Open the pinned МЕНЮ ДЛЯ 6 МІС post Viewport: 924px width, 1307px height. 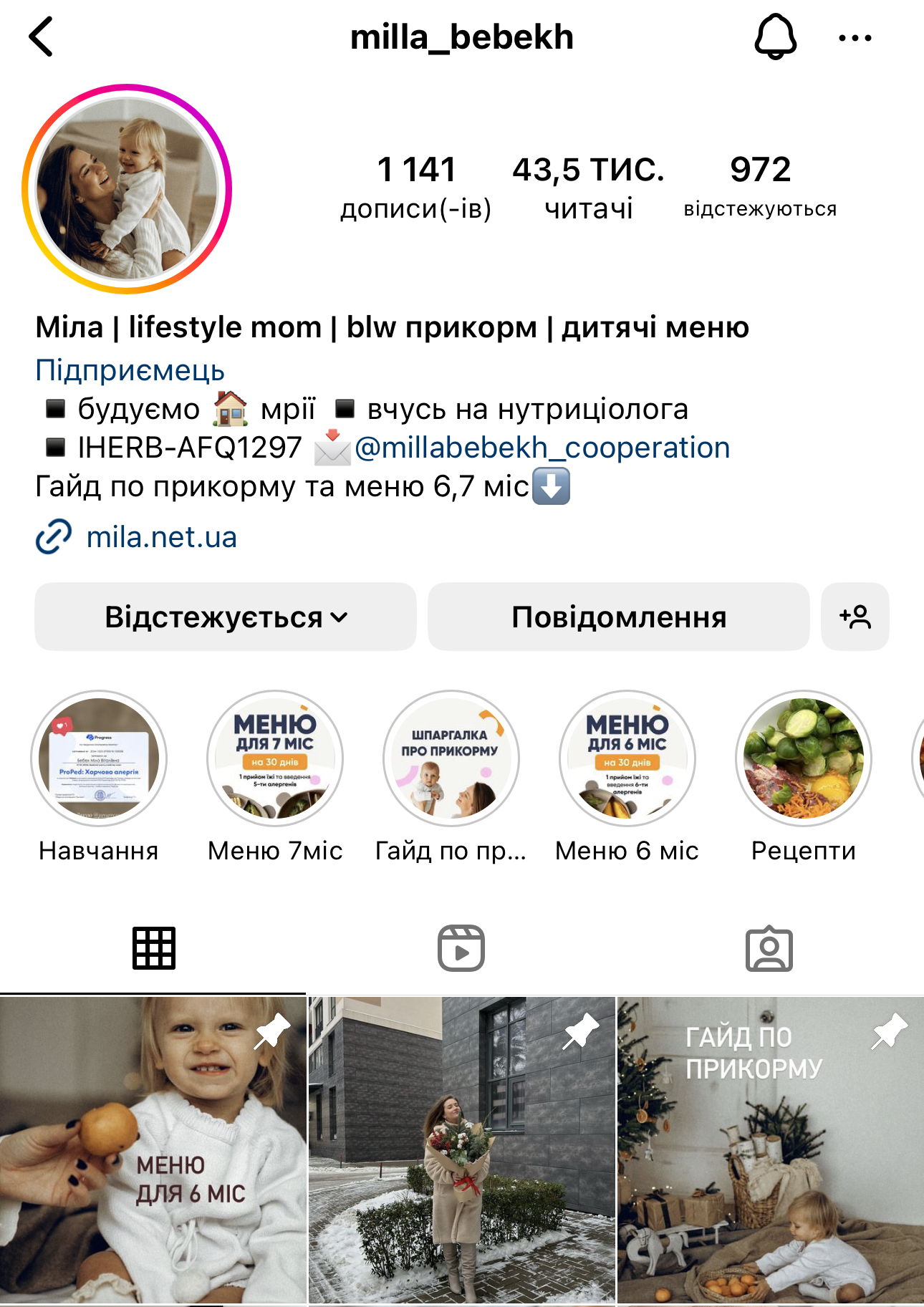point(153,1149)
